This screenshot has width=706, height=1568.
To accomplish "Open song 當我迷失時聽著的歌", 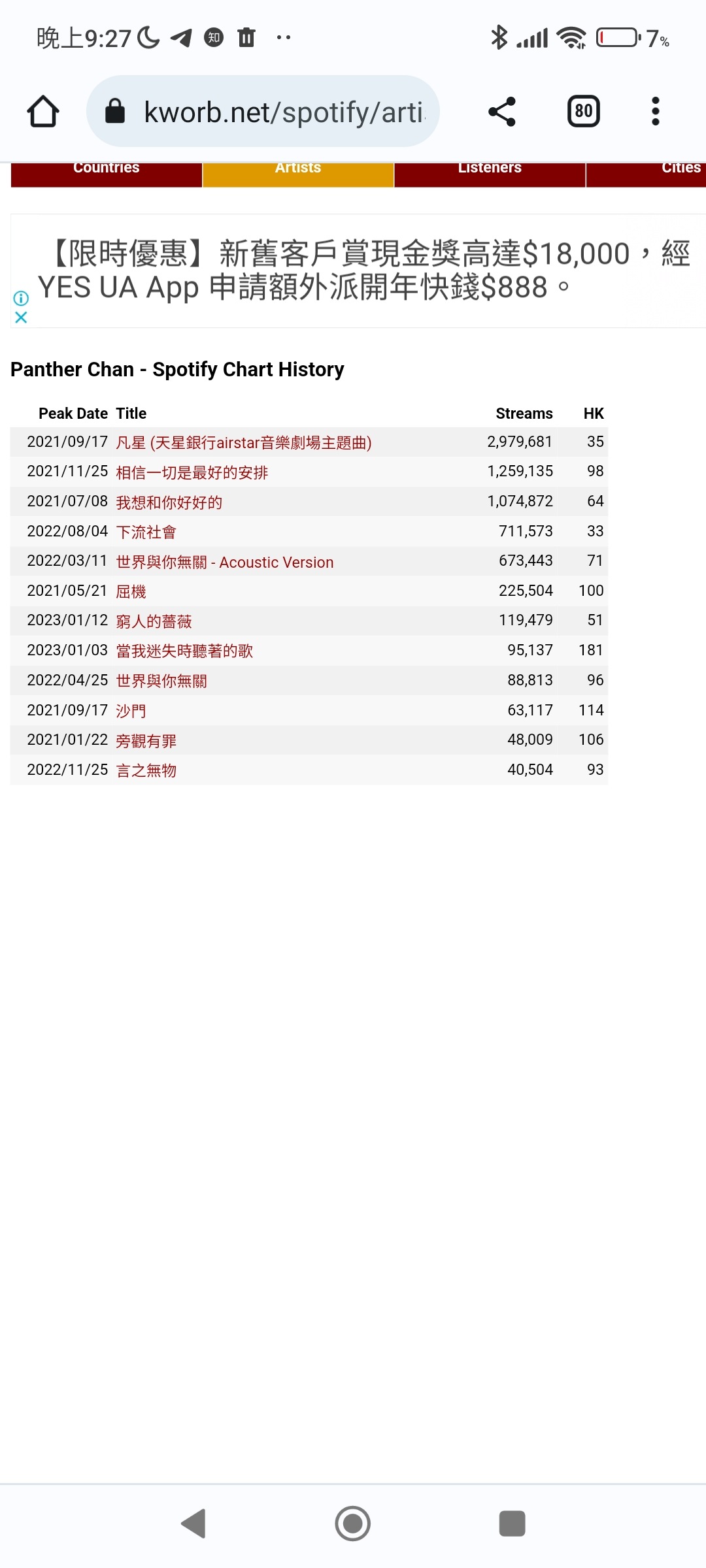I will (x=184, y=651).
